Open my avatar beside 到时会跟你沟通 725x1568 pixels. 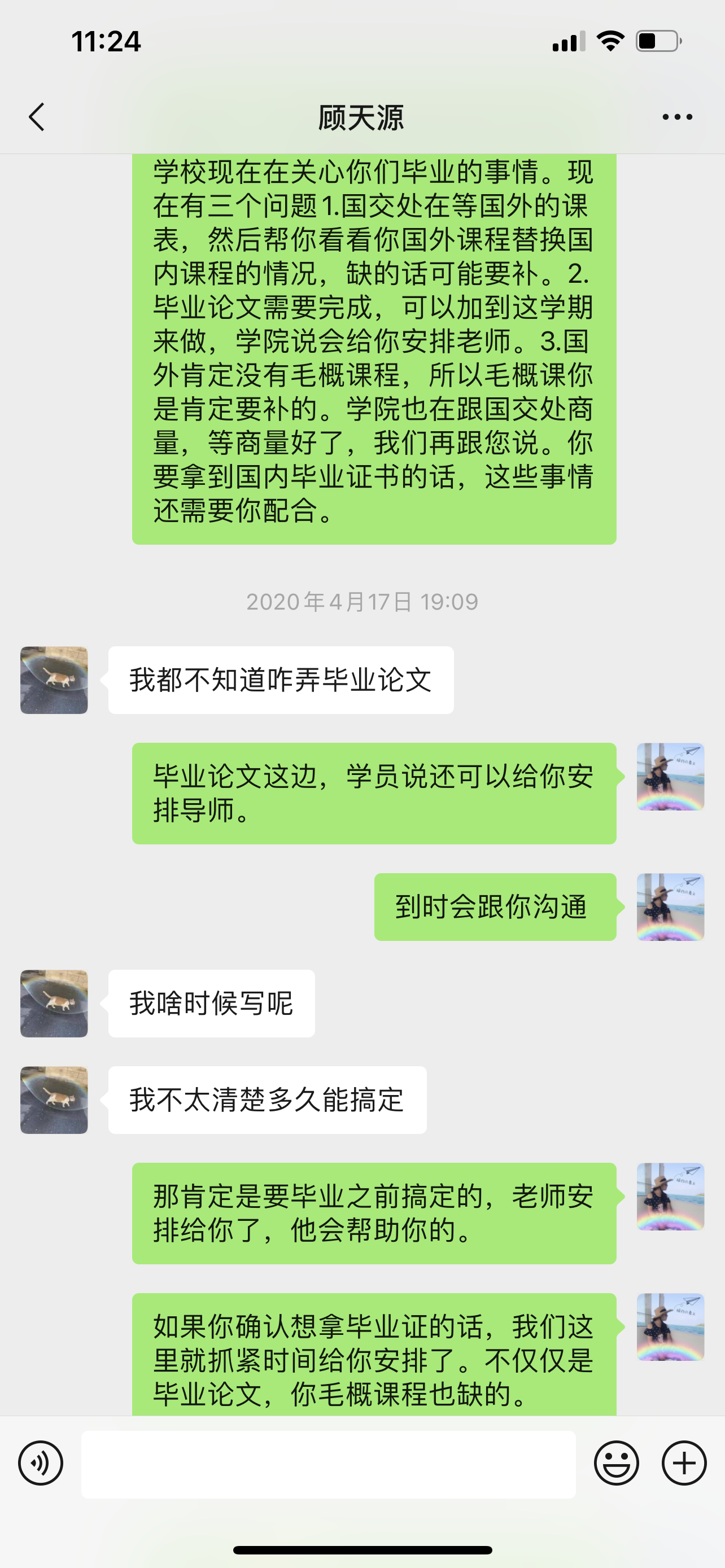(670, 907)
